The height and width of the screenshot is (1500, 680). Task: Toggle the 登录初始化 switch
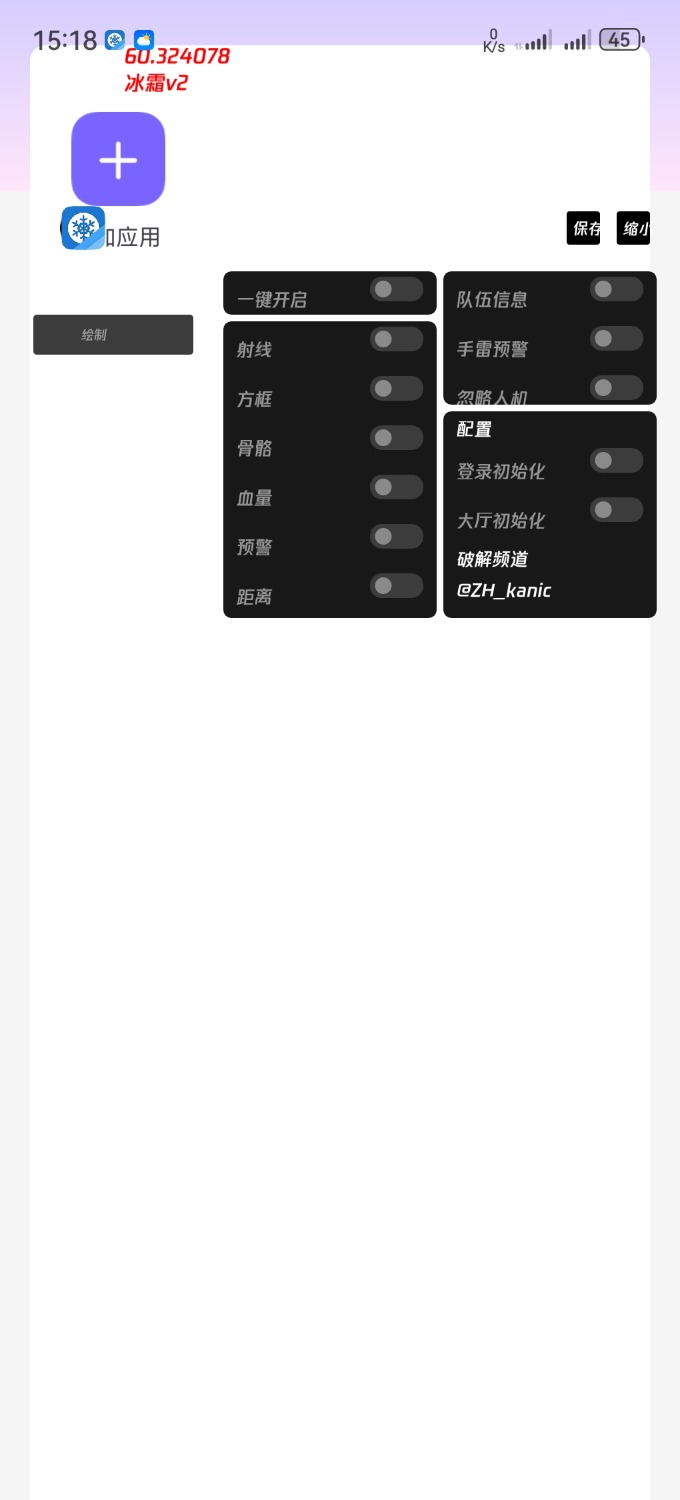[x=616, y=461]
